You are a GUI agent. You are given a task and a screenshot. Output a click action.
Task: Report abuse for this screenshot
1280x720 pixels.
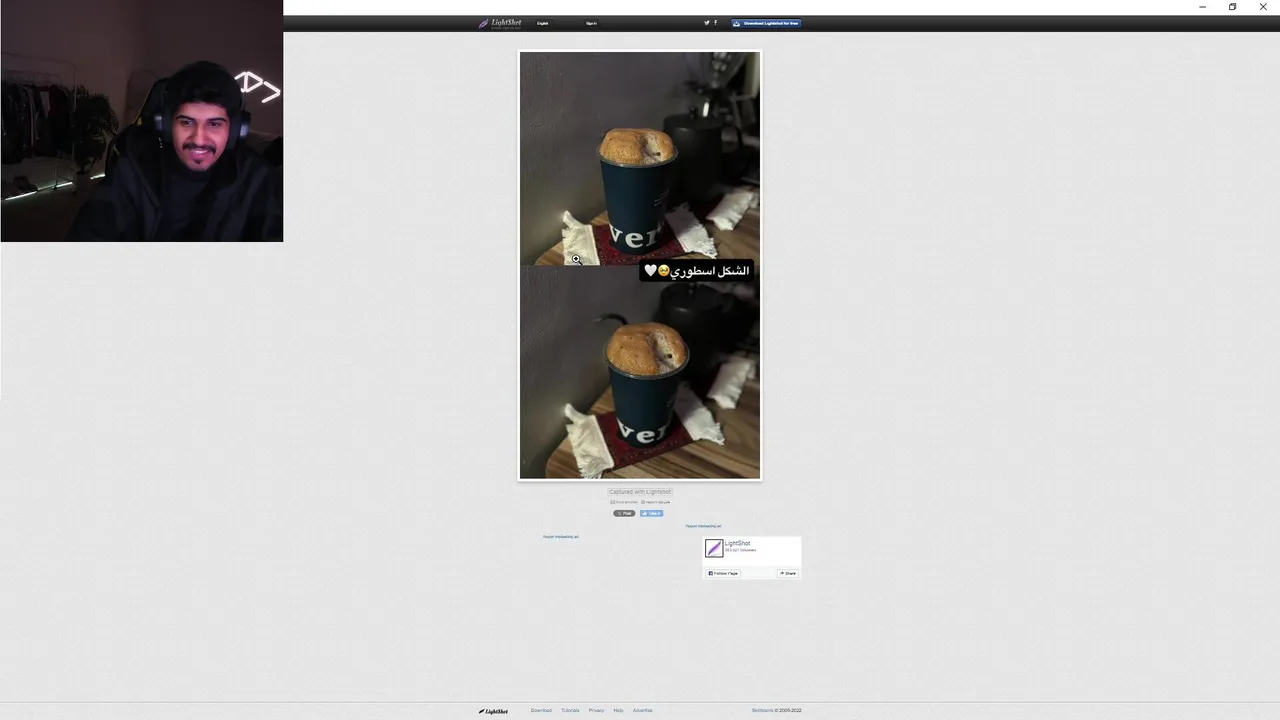656,502
